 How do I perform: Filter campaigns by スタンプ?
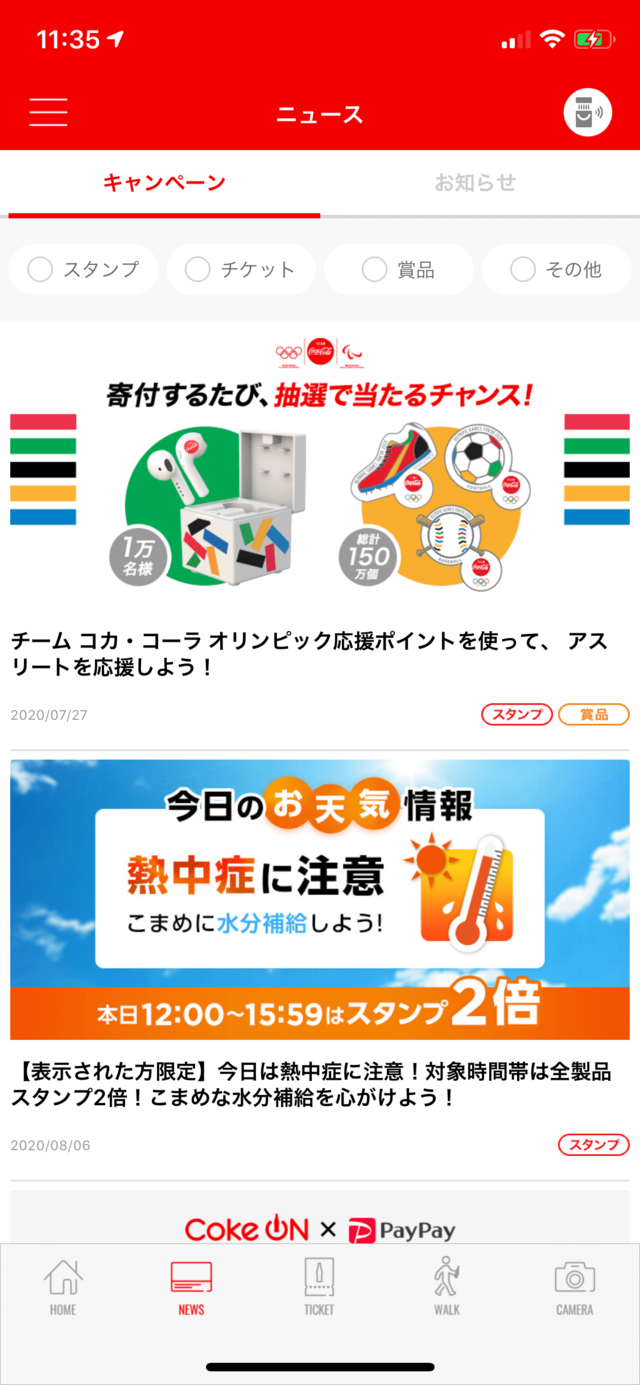pyautogui.click(x=84, y=269)
